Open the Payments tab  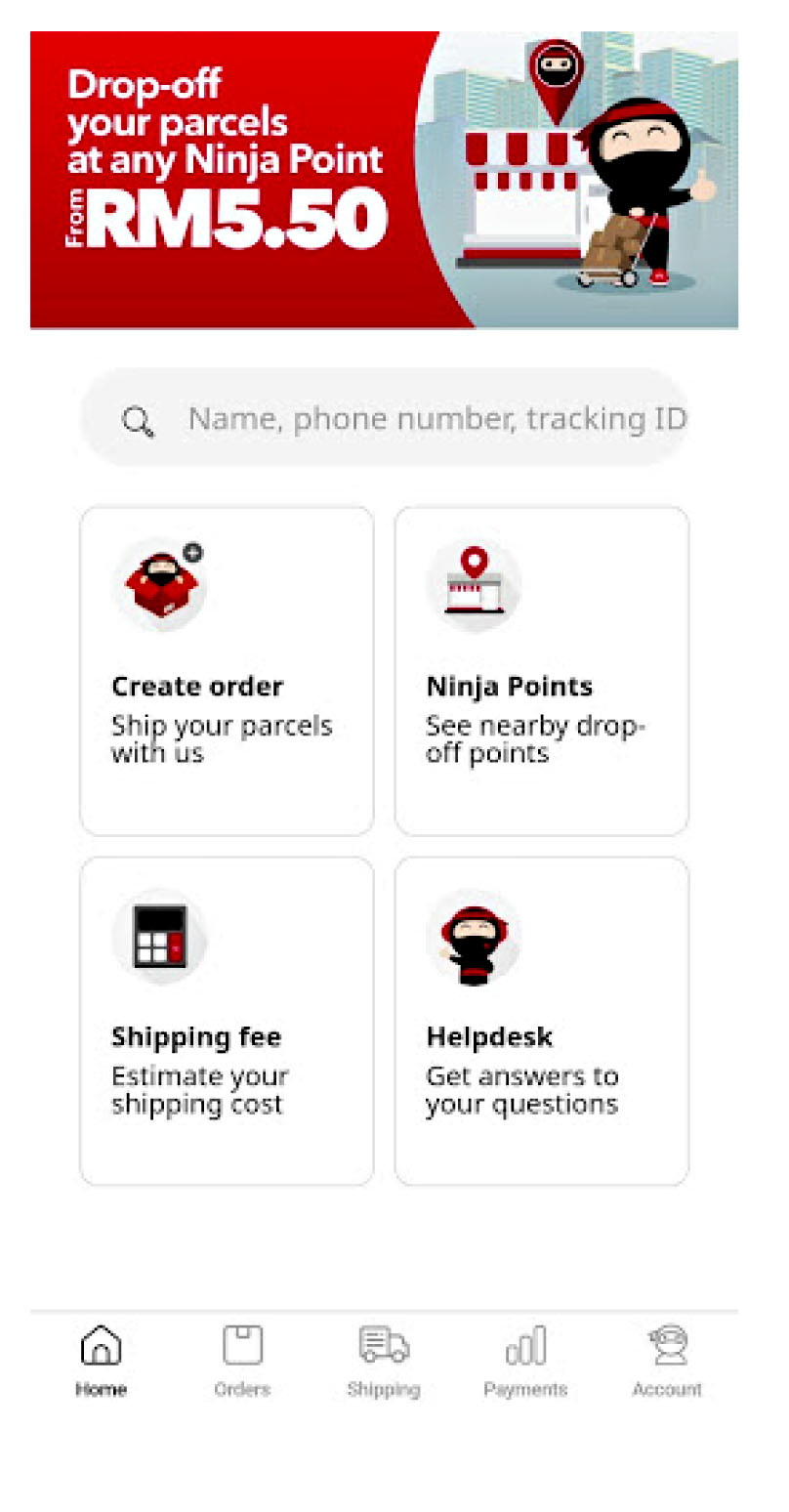pos(525,1361)
